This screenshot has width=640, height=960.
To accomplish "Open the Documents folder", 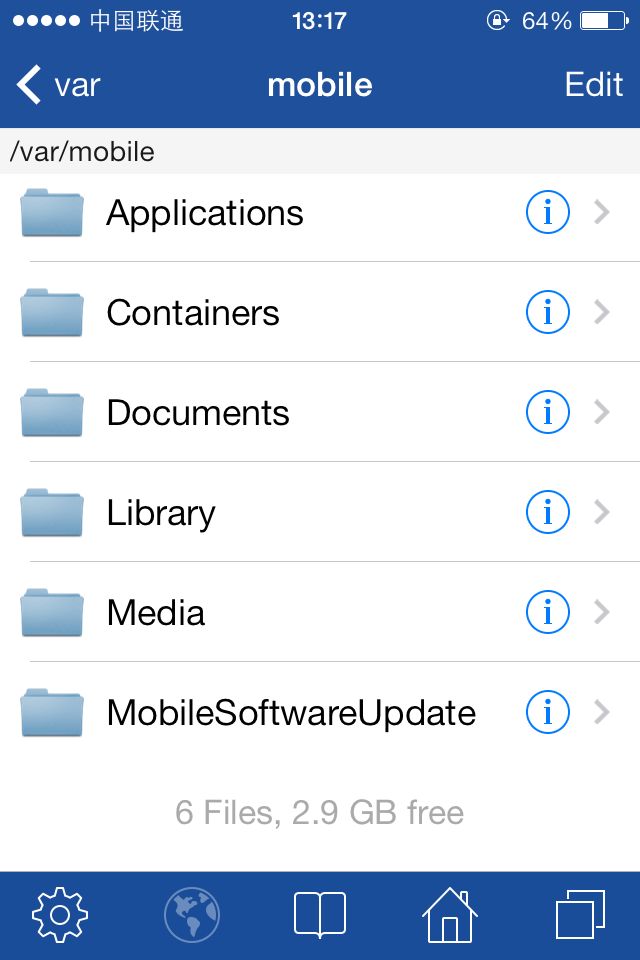I will (x=198, y=413).
